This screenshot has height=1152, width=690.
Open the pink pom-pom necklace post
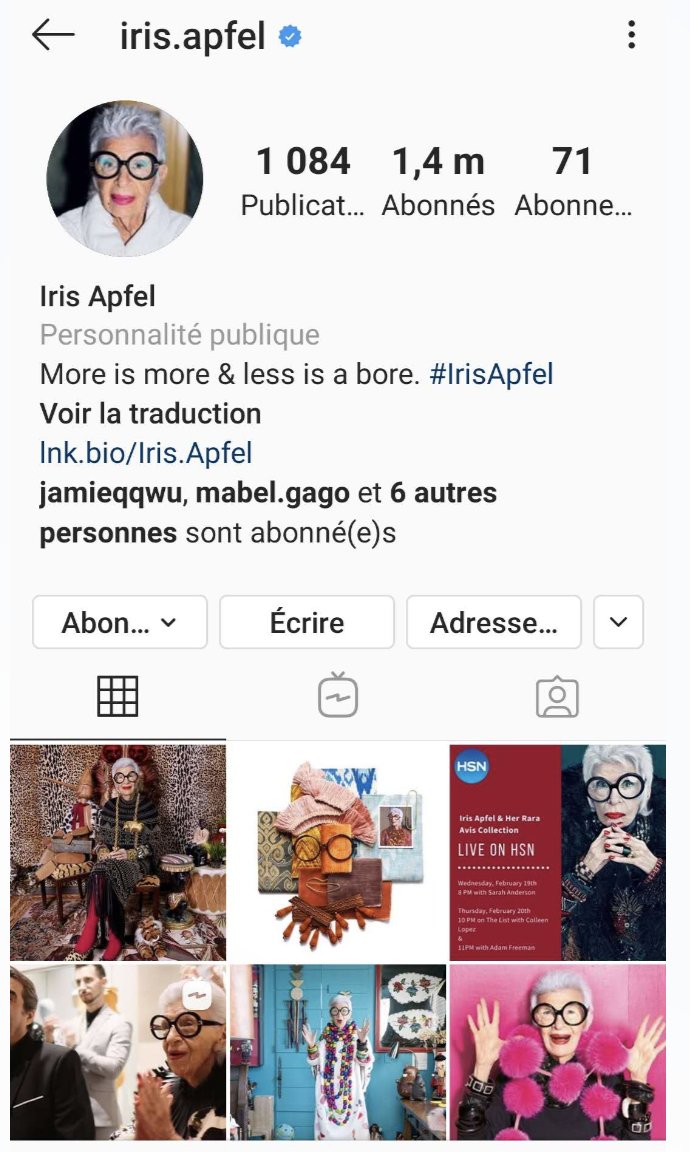tap(557, 1052)
